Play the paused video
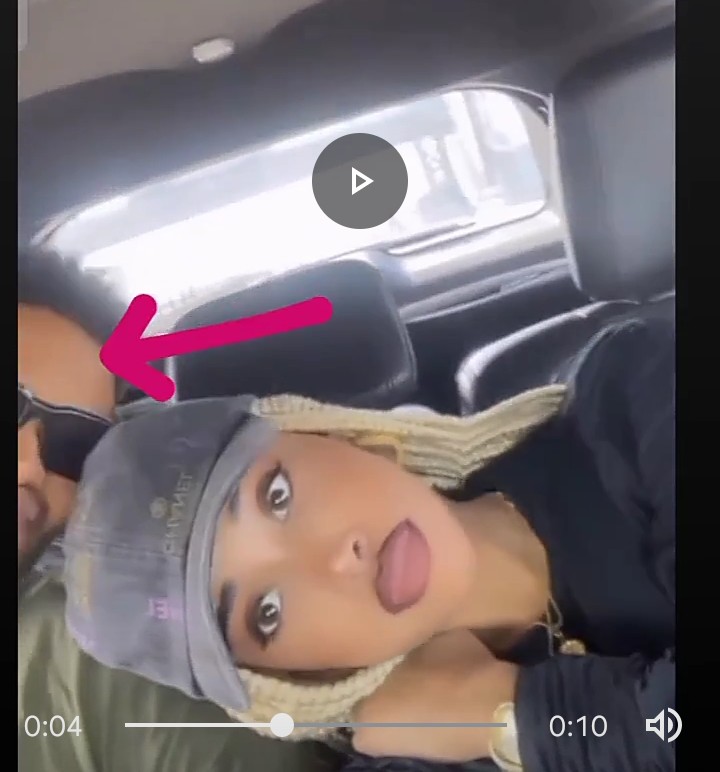720x772 pixels. pos(360,181)
